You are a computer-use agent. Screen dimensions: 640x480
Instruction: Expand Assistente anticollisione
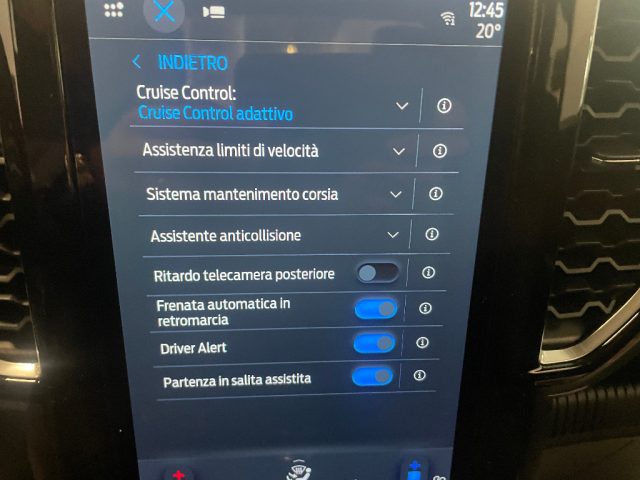click(392, 235)
